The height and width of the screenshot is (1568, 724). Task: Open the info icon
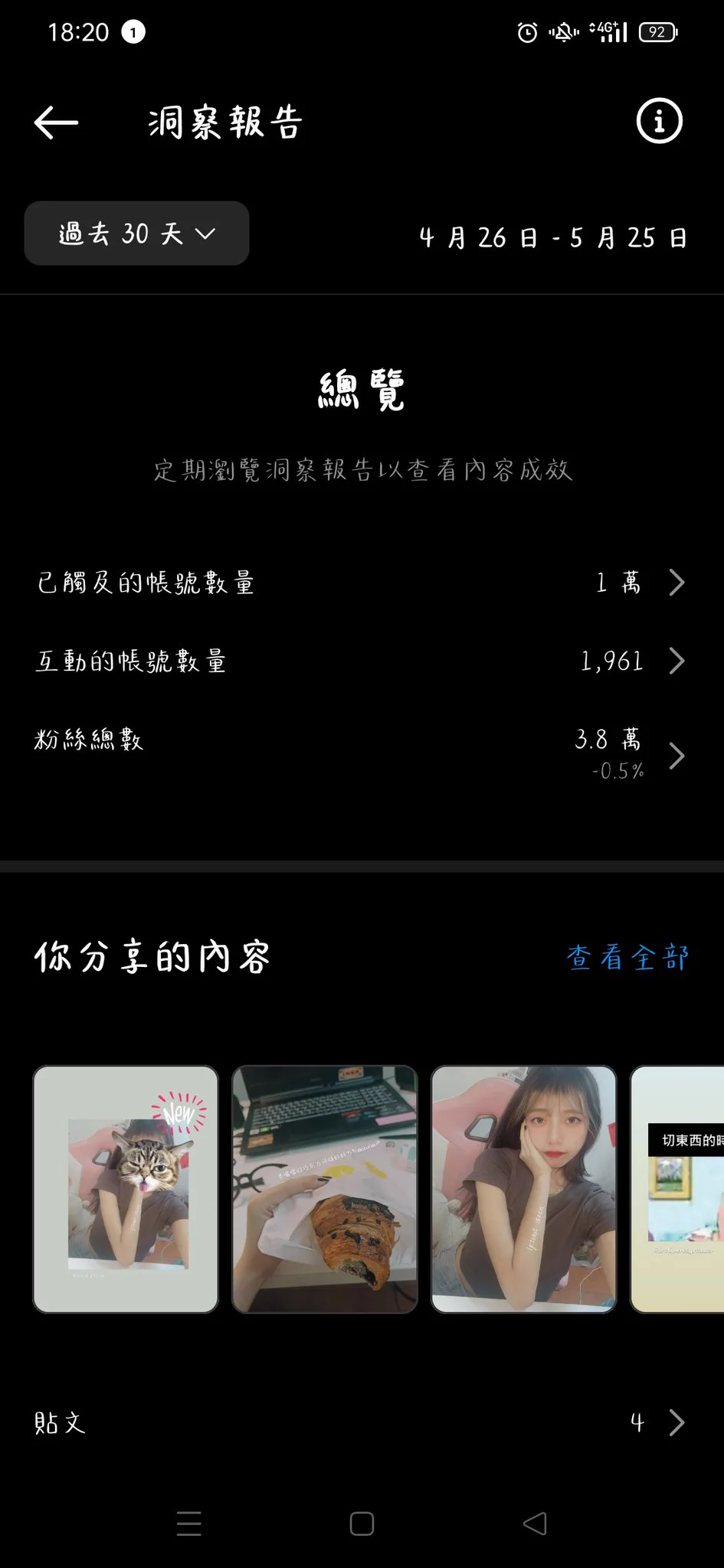coord(659,121)
